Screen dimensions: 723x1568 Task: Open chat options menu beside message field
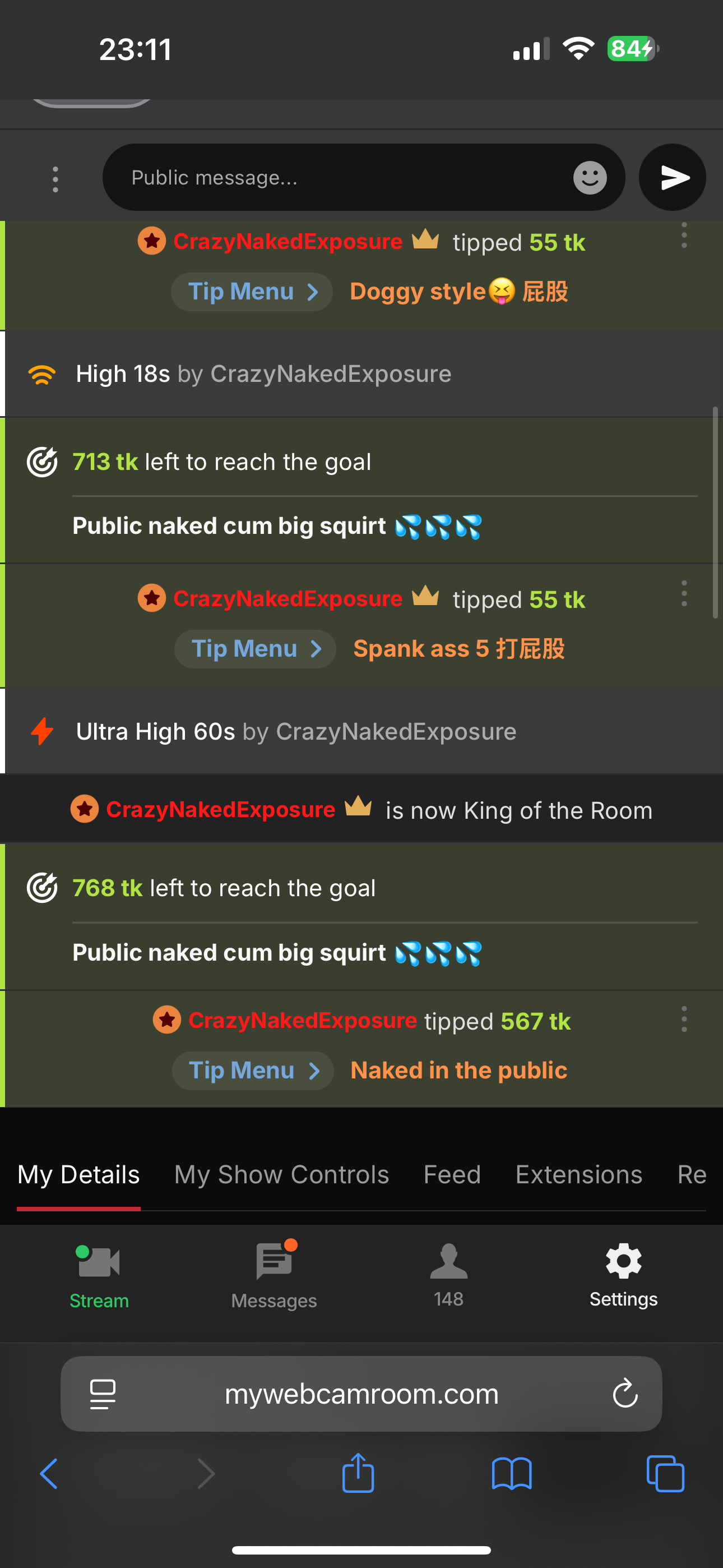[x=55, y=179]
